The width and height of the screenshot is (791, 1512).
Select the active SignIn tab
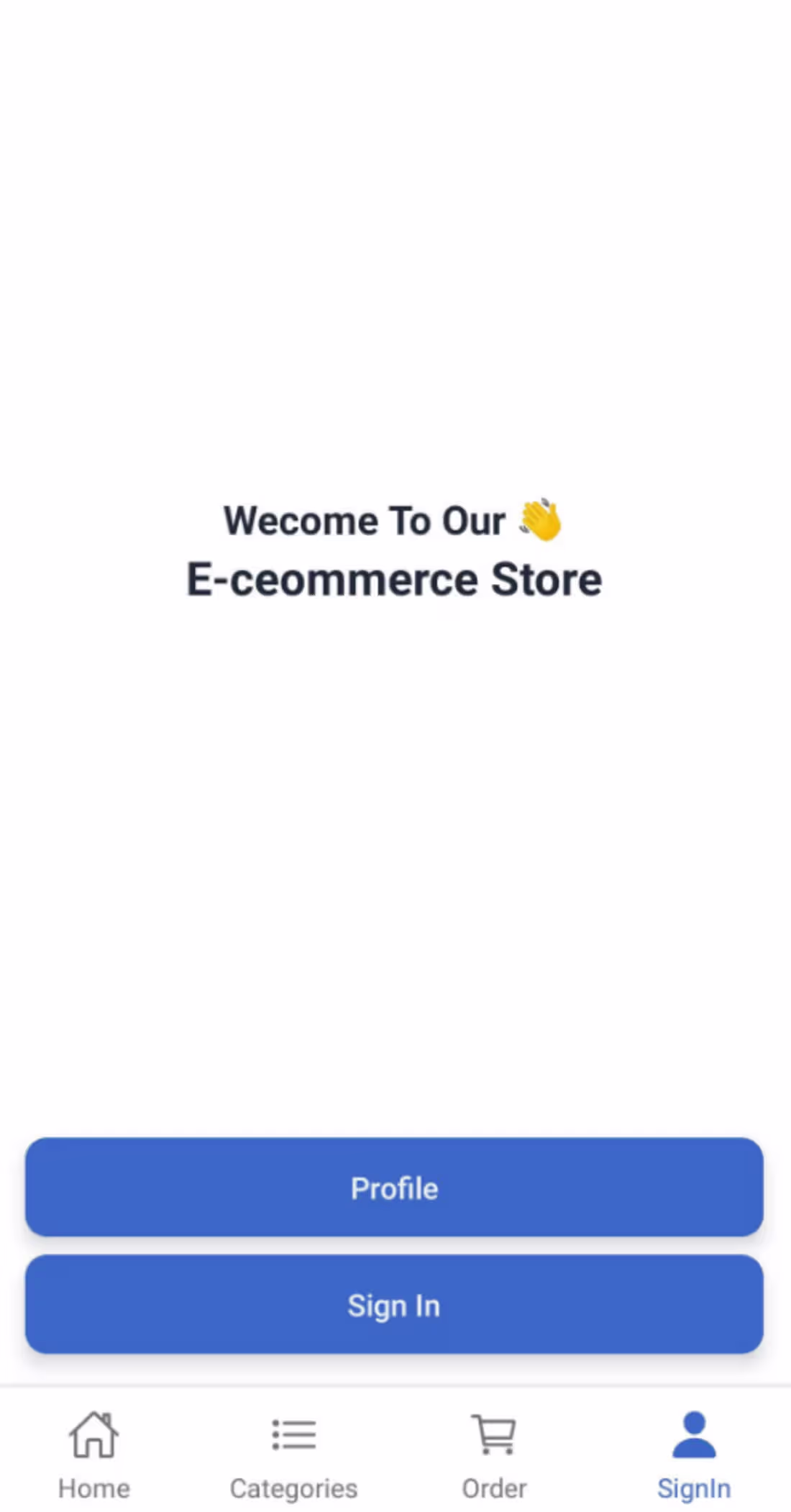pyautogui.click(x=694, y=1453)
